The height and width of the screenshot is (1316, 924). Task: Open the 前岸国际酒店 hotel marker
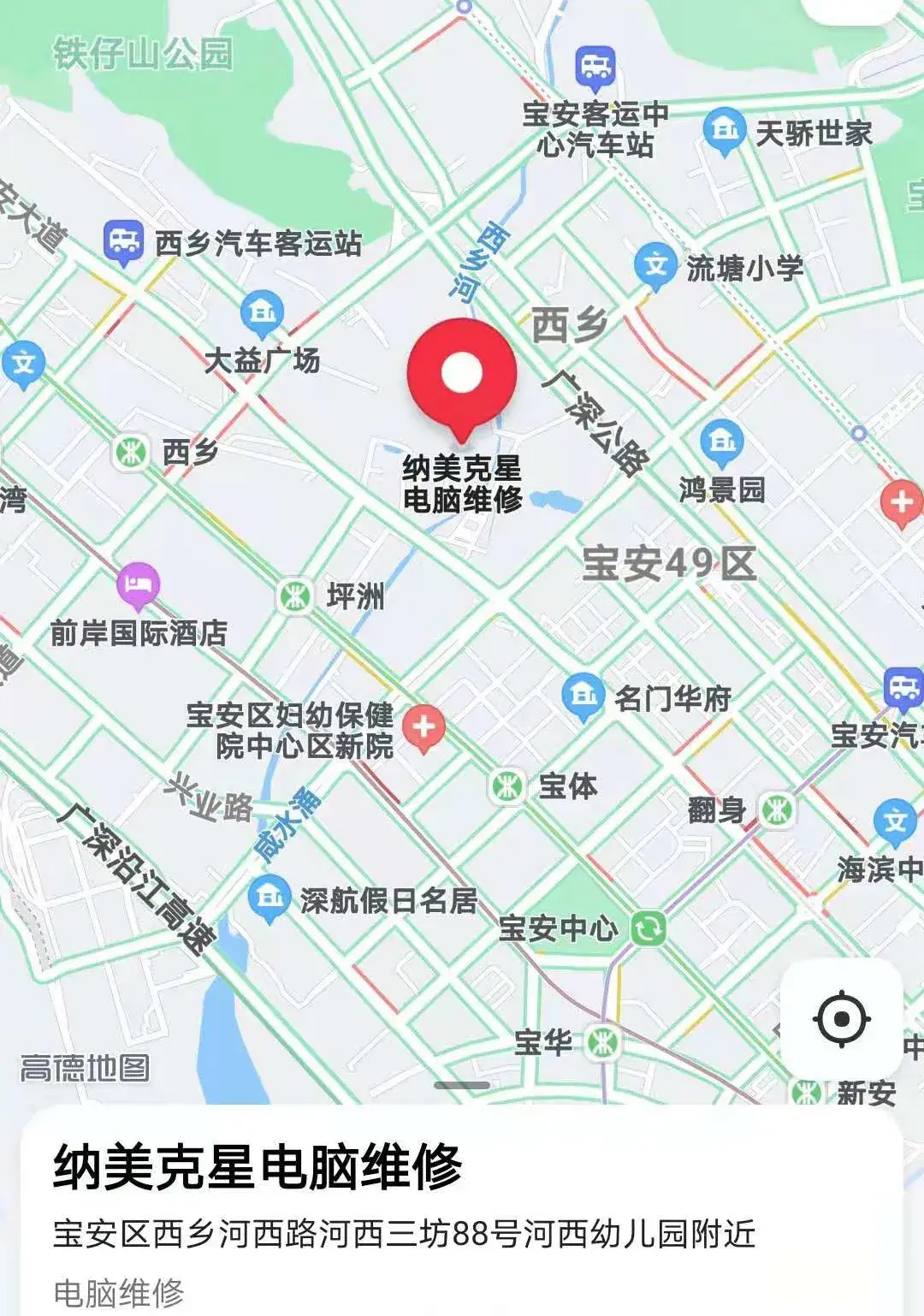[x=139, y=586]
